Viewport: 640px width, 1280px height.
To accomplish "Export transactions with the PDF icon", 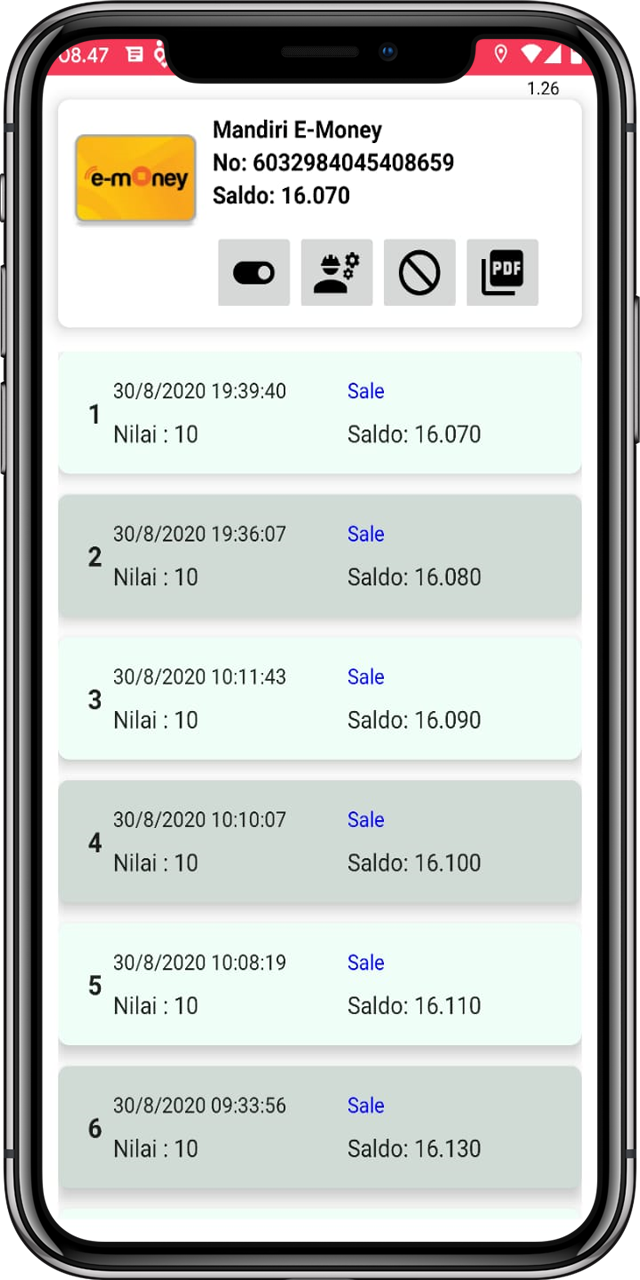I will click(502, 272).
